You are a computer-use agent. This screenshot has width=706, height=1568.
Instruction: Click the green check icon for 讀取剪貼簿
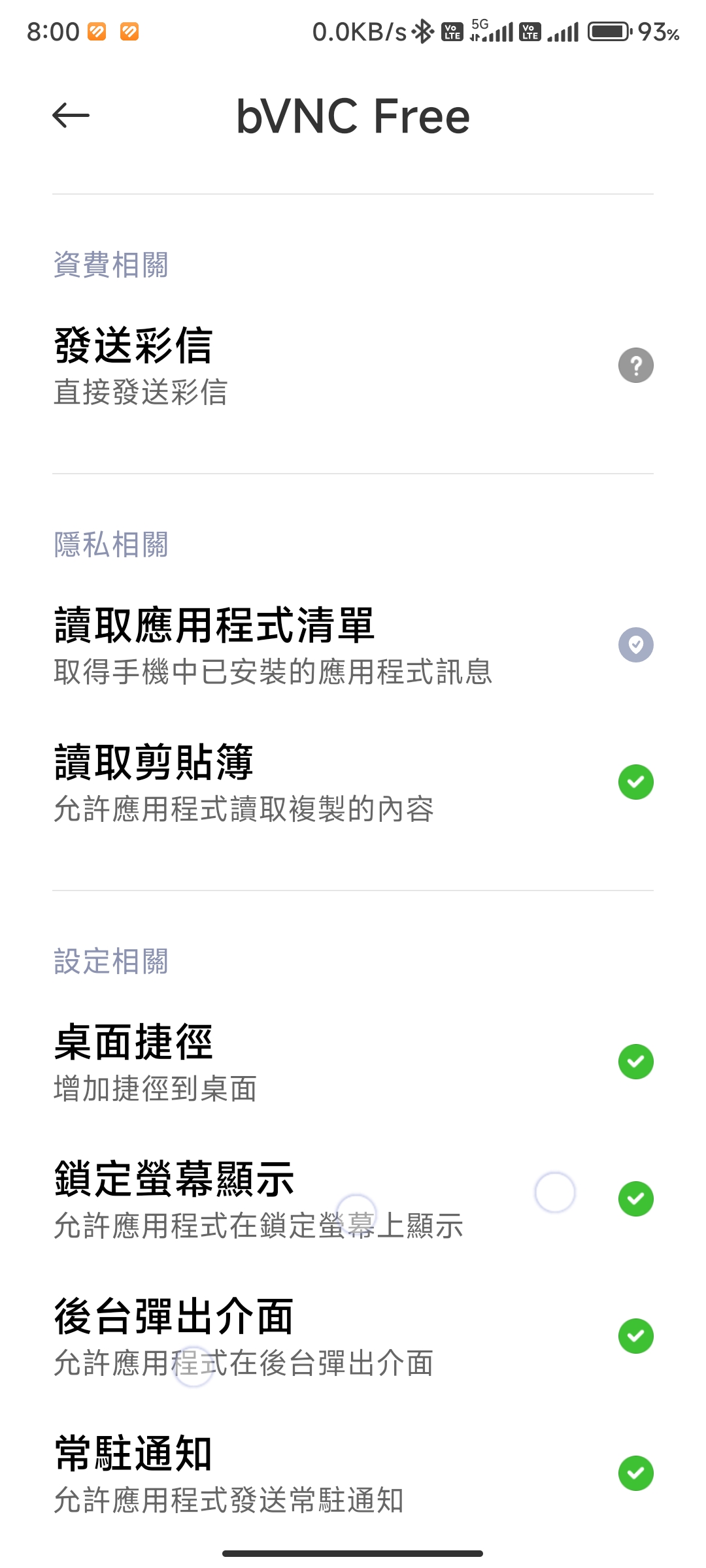(x=635, y=783)
